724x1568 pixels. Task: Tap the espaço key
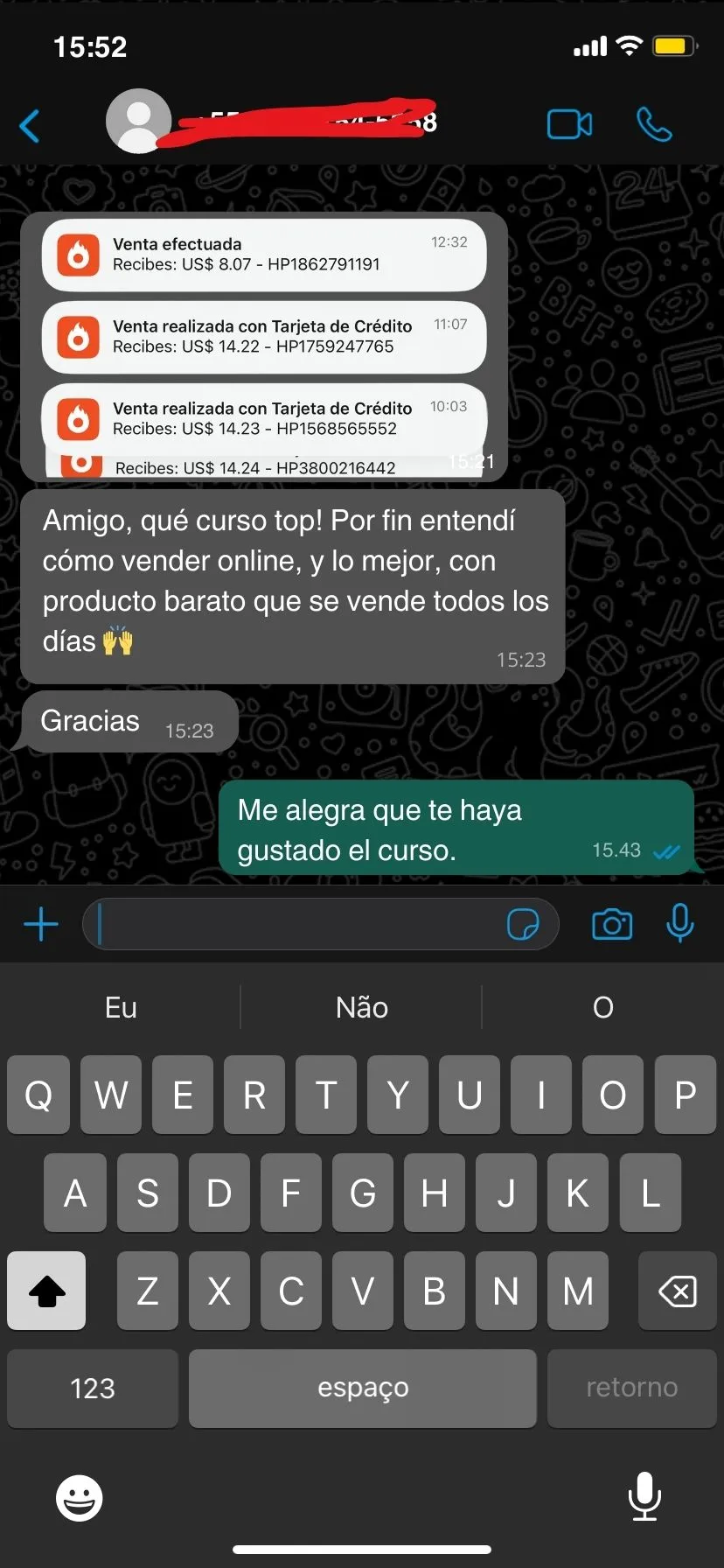tap(362, 1388)
